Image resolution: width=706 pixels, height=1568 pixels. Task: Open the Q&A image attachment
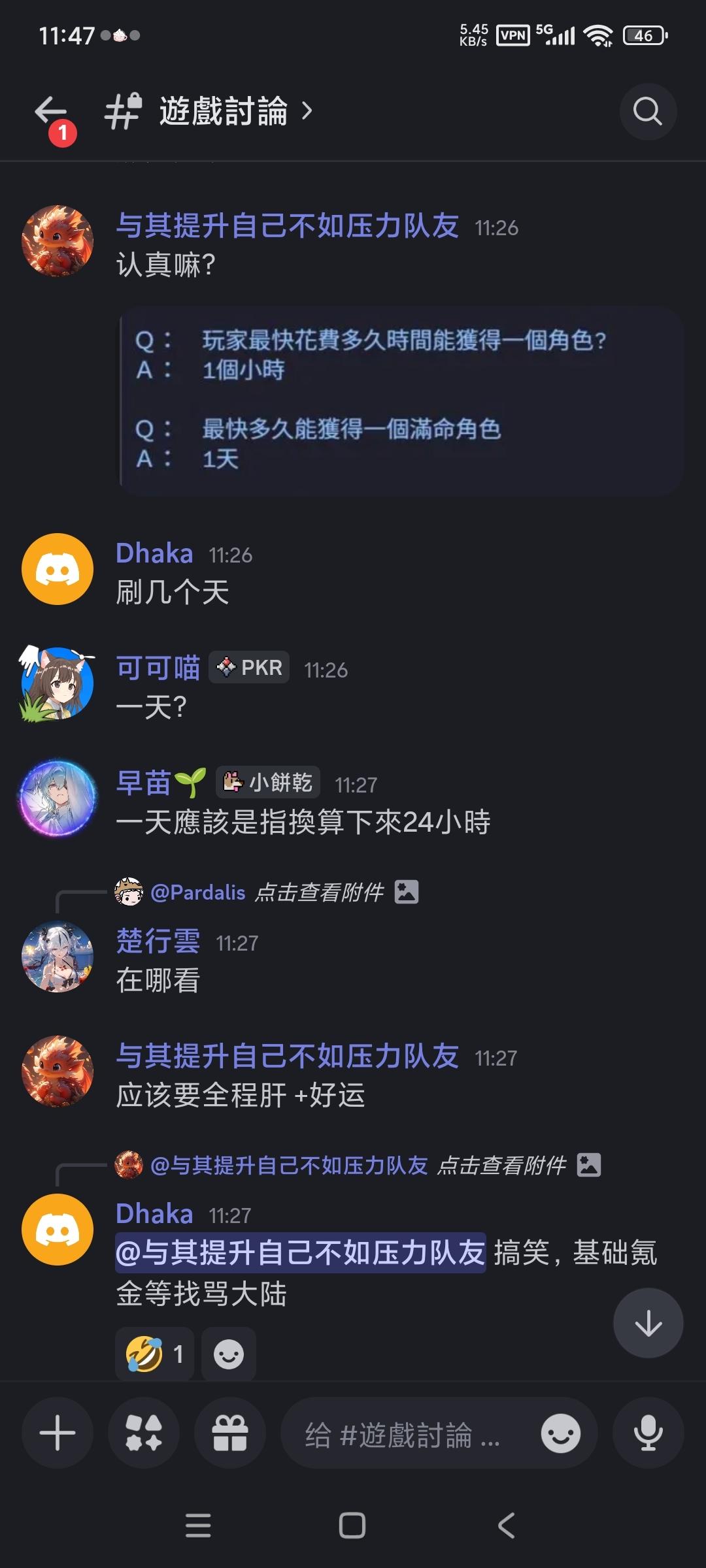coord(401,400)
